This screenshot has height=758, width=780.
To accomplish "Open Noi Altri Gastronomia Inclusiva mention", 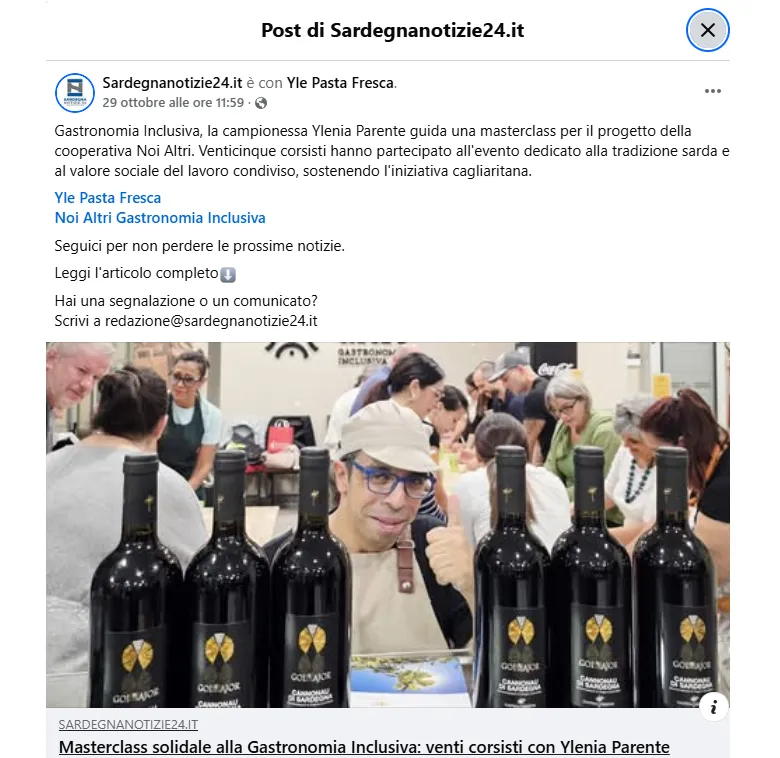I will pos(160,218).
